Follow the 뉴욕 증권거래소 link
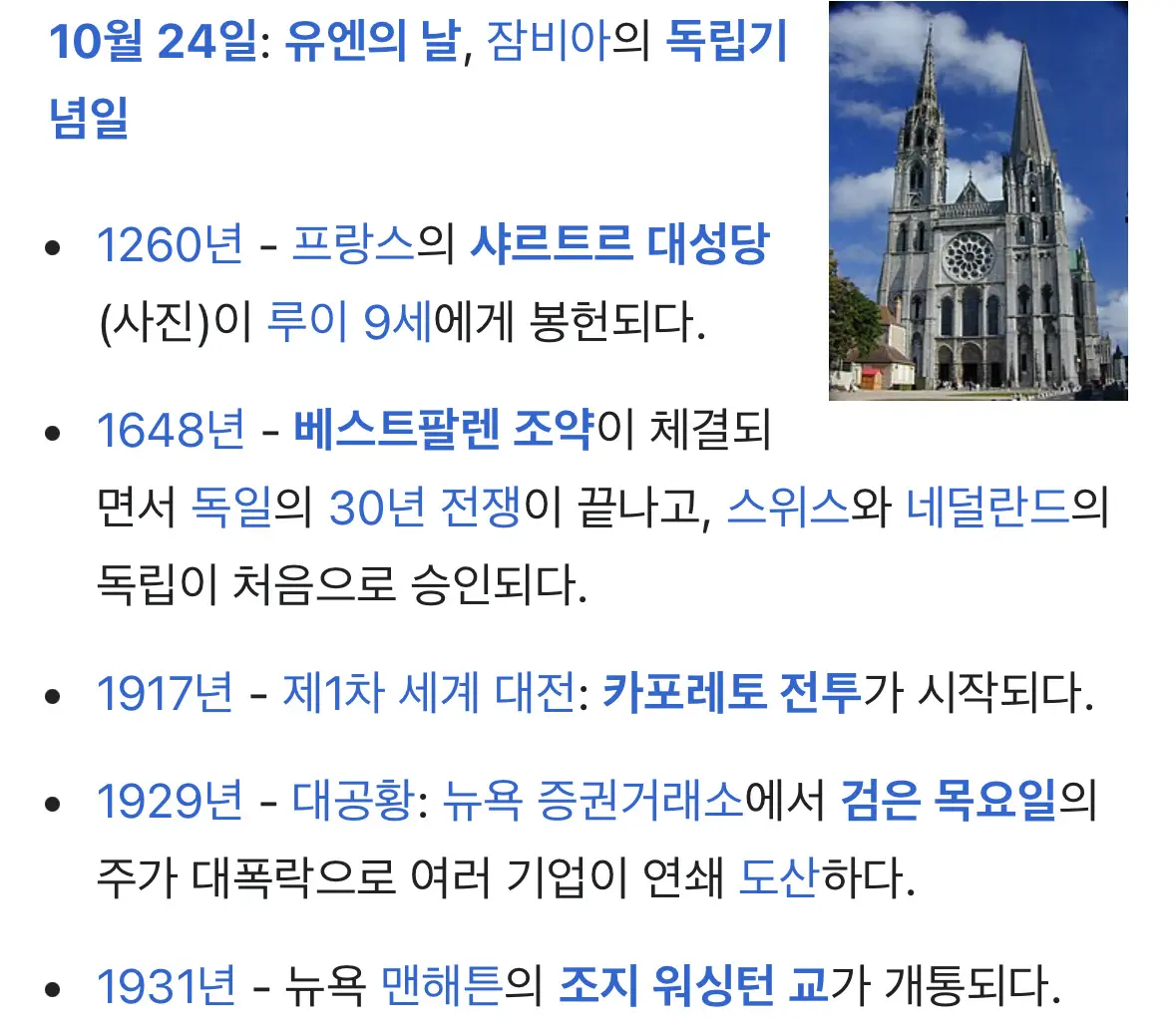The image size is (1176, 1030). (592, 801)
